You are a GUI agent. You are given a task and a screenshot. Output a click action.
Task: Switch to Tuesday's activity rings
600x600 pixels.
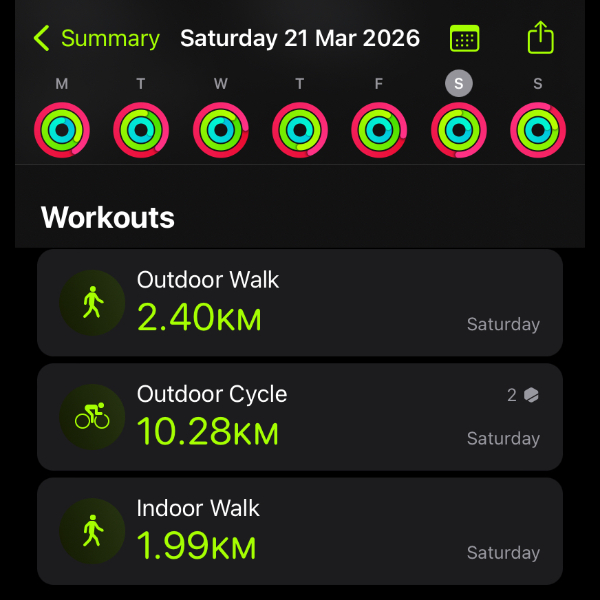tap(141, 130)
